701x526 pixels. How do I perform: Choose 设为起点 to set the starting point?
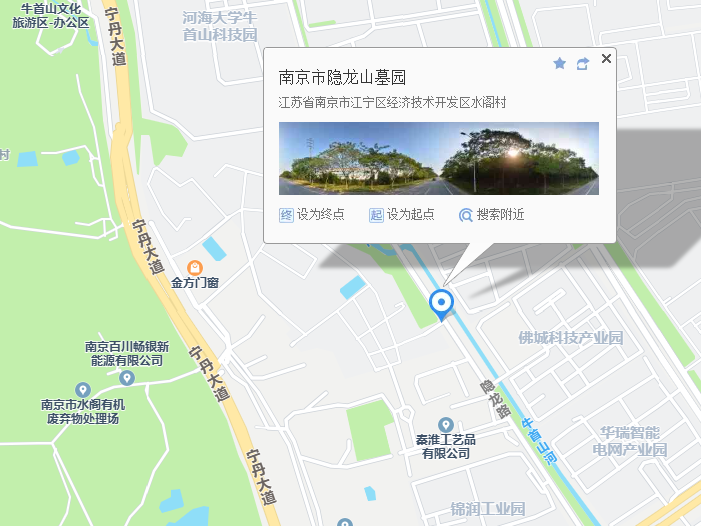tap(402, 215)
